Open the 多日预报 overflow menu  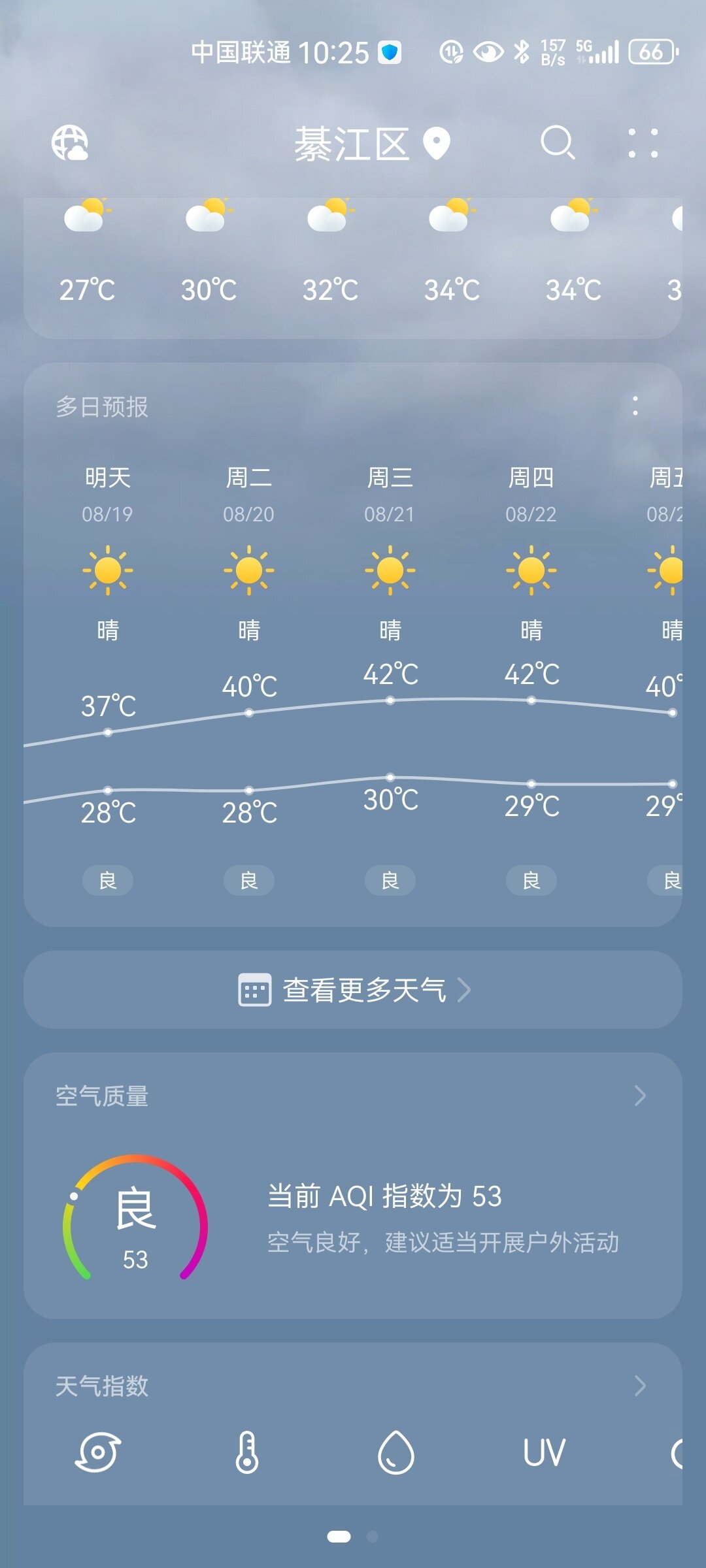635,406
